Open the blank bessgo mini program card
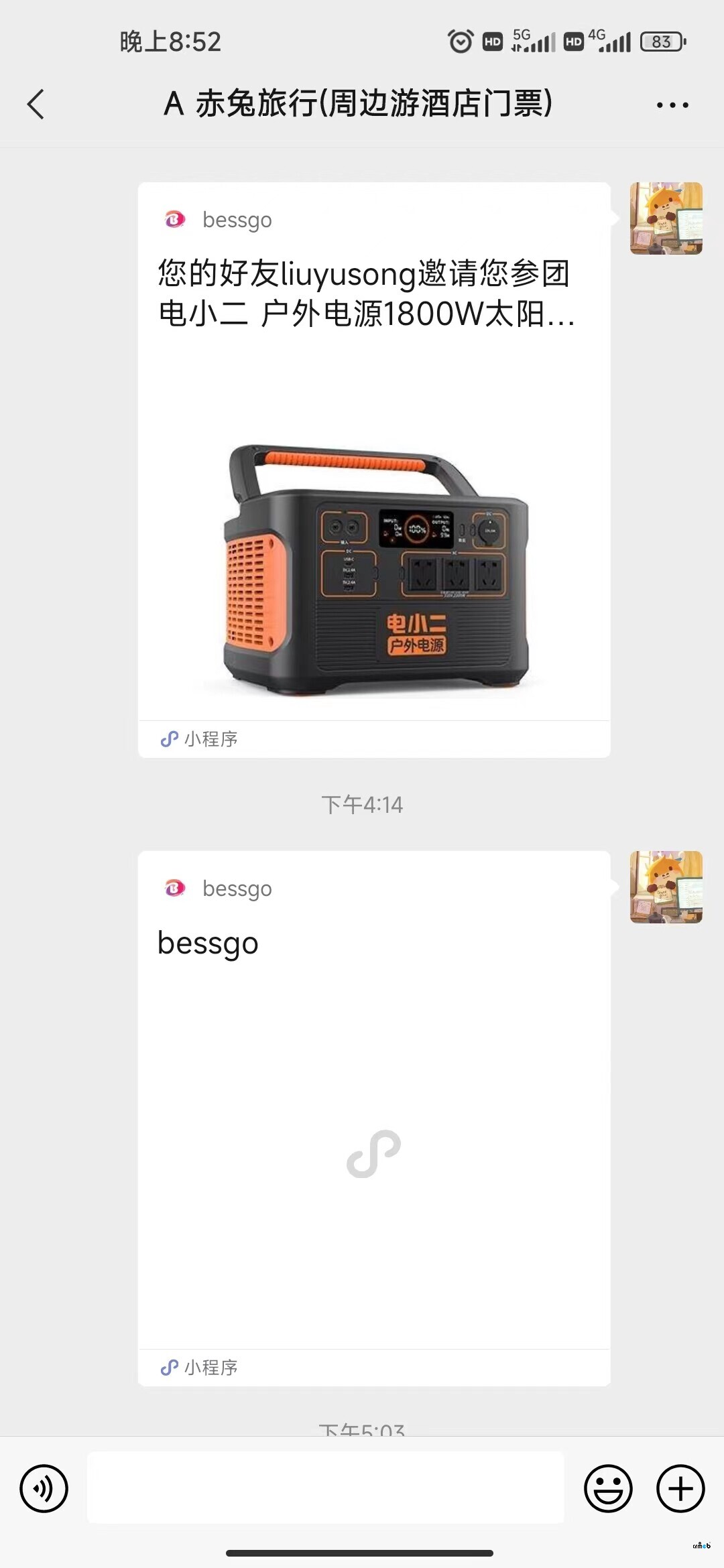 [374, 1118]
